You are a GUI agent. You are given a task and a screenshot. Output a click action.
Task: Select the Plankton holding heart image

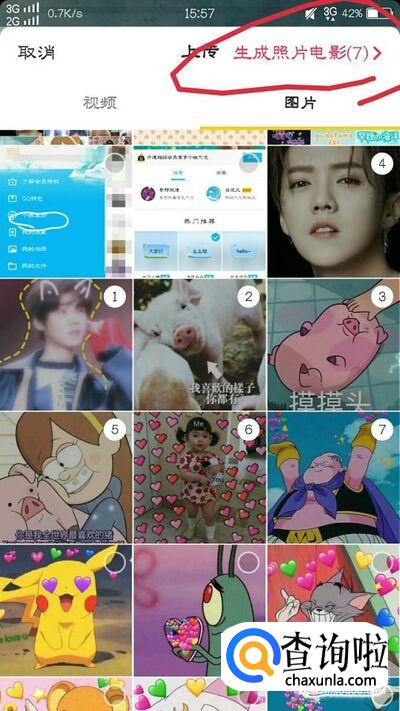[249, 562]
